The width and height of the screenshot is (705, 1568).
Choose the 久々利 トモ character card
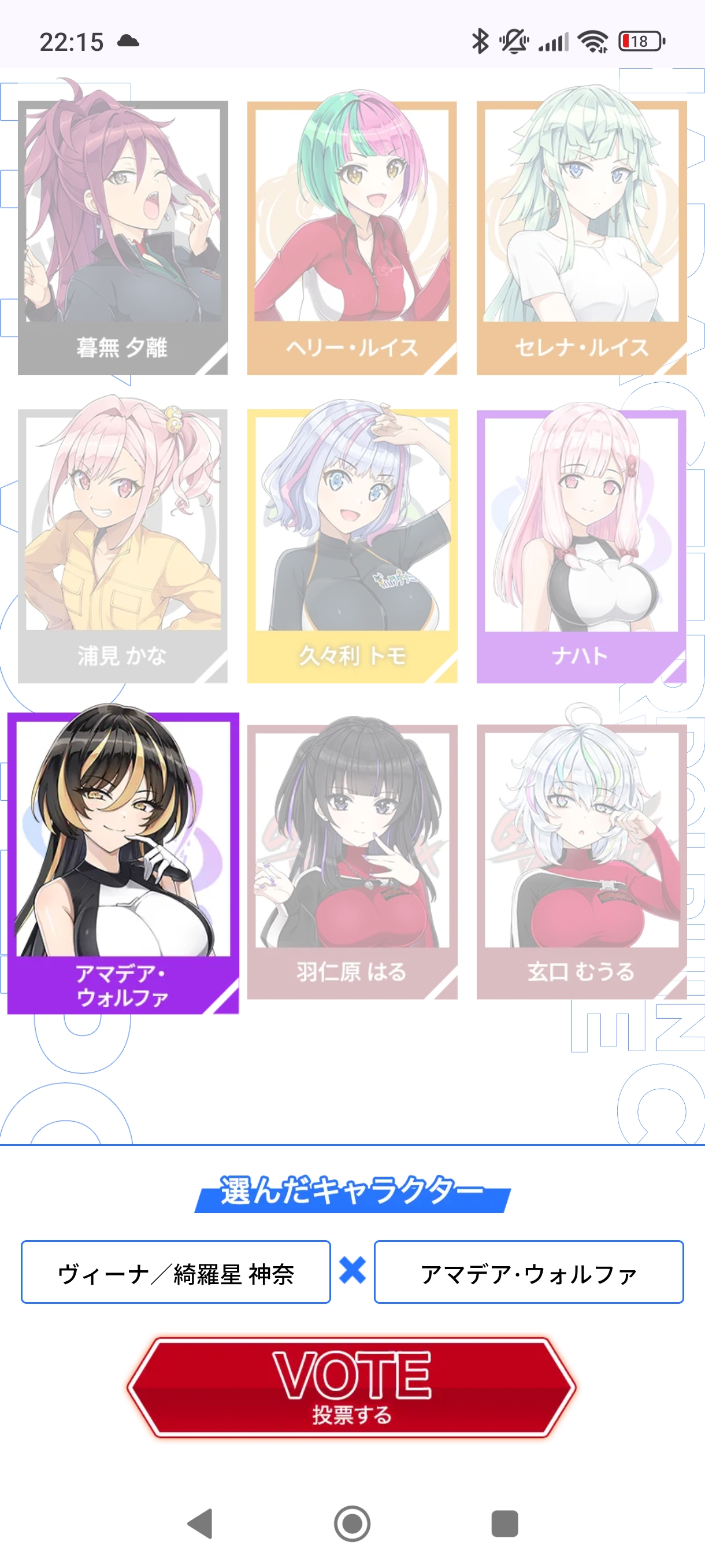[351, 545]
